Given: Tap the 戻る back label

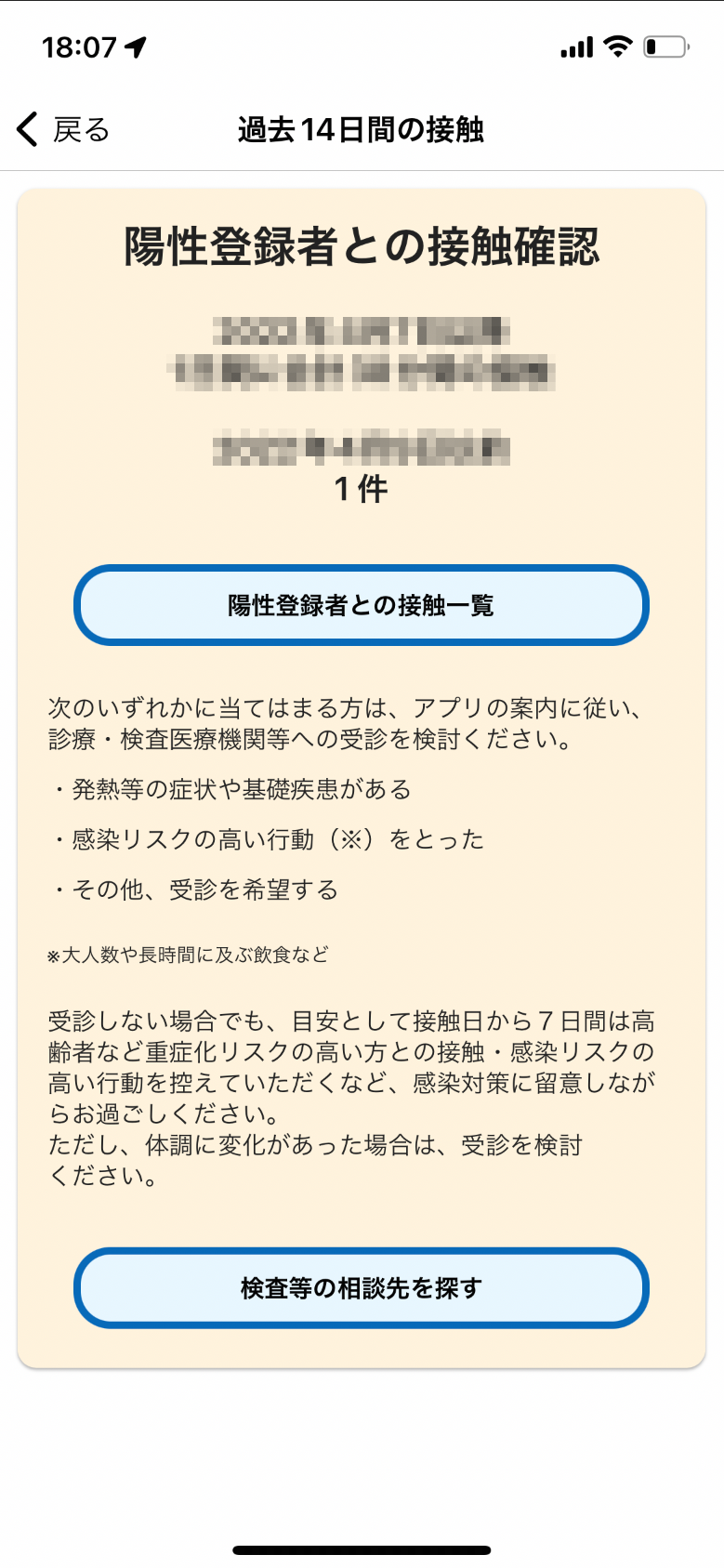Looking at the screenshot, I should pos(82,129).
